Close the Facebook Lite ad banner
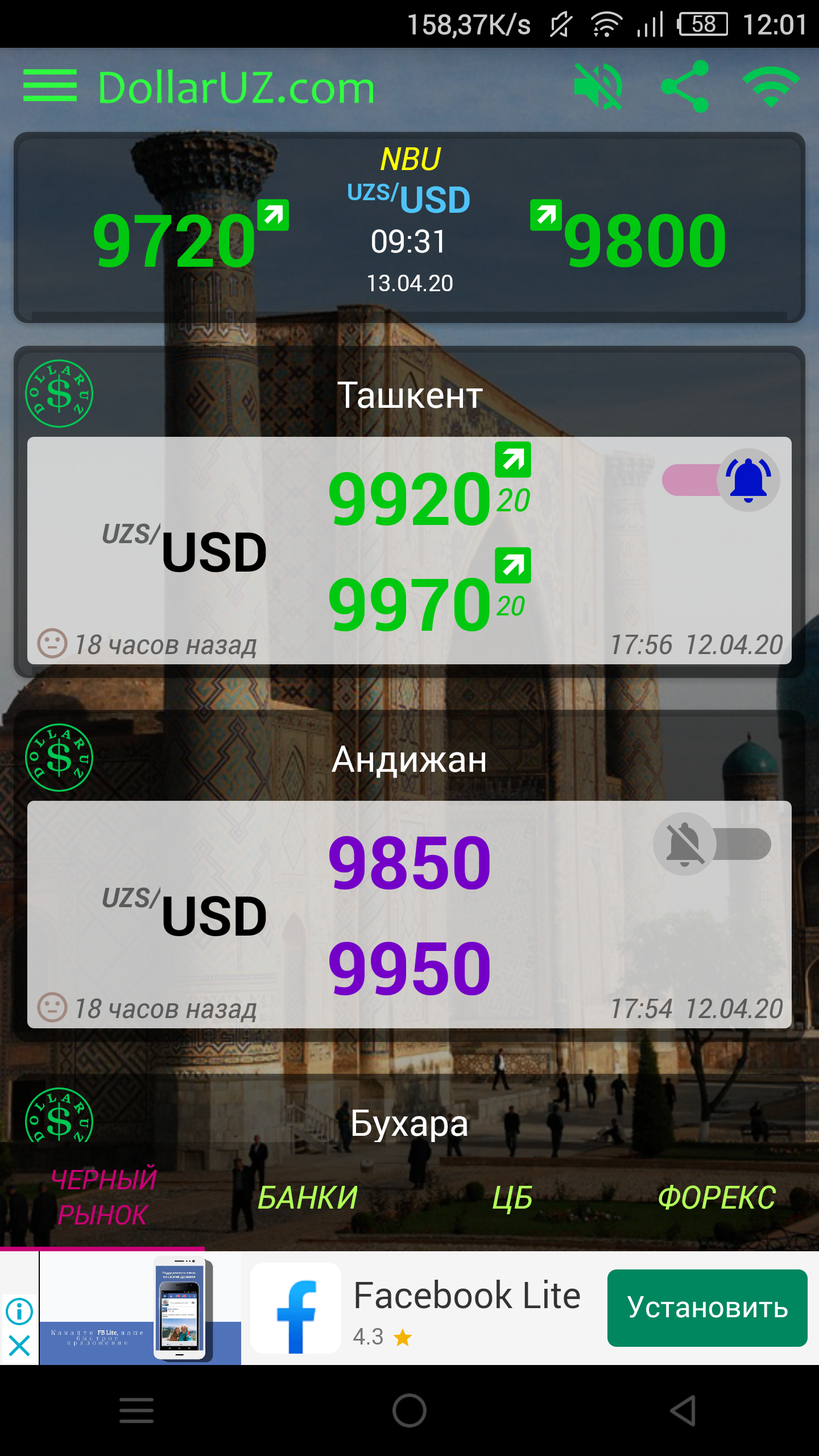 point(19,1346)
